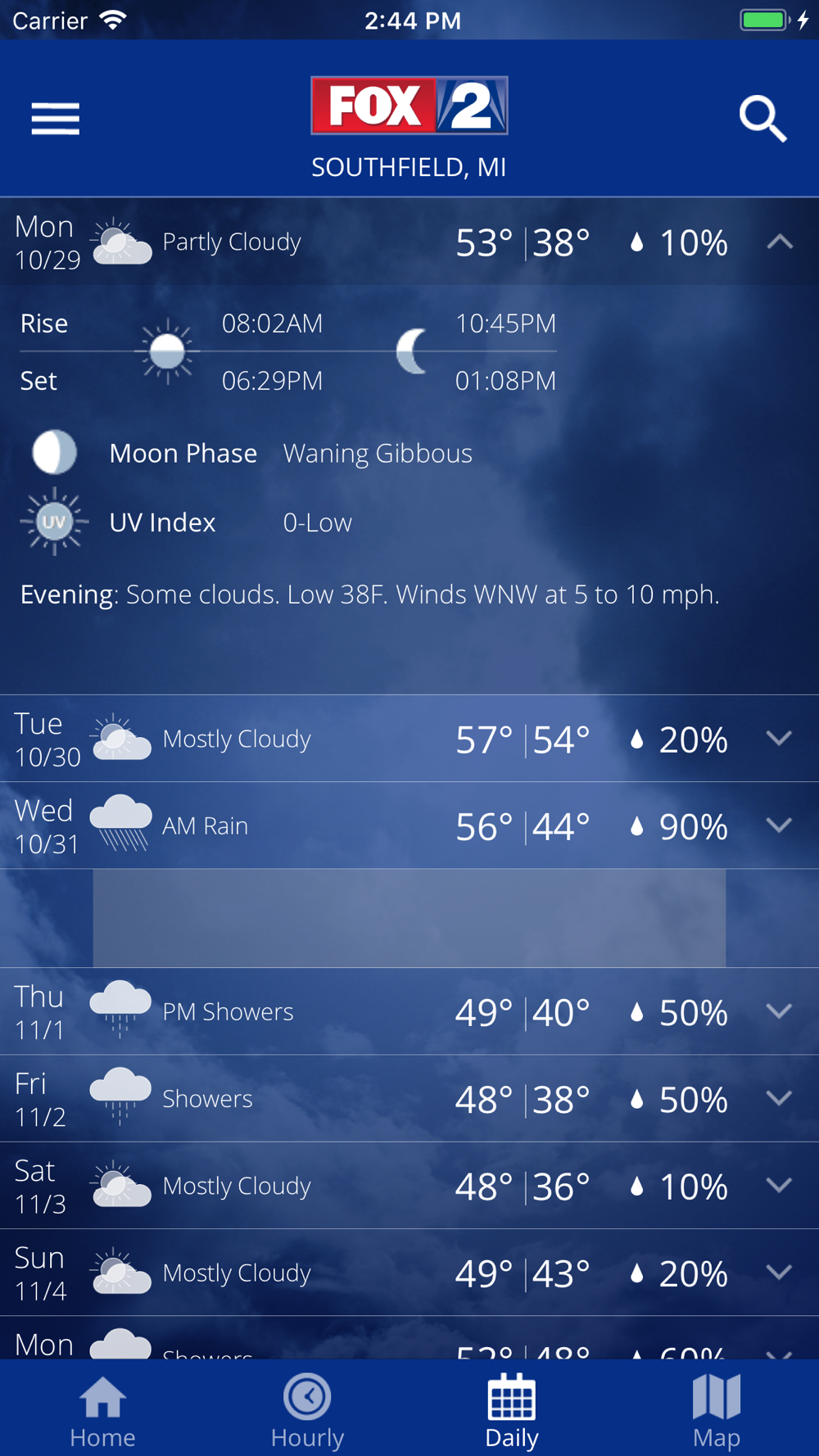Expand the Sun 11/4 forecast
The width and height of the screenshot is (819, 1456).
779,1272
